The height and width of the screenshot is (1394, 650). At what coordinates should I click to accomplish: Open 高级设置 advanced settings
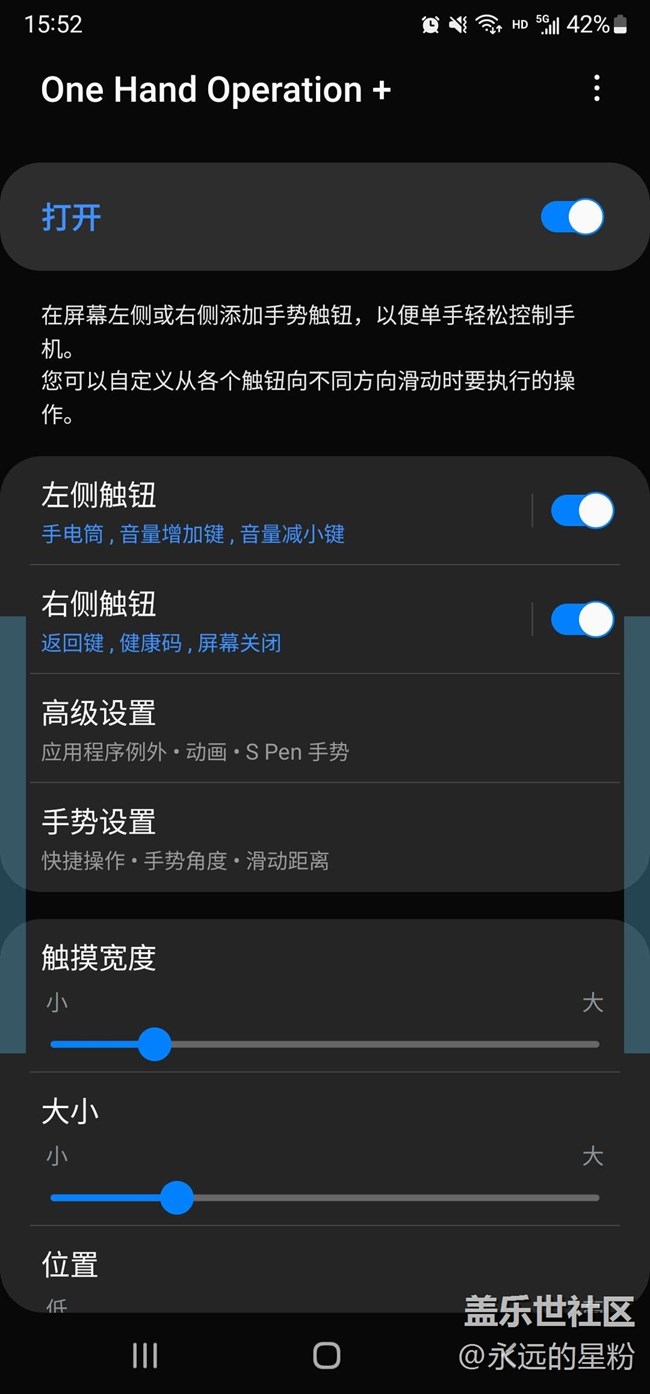click(x=325, y=729)
